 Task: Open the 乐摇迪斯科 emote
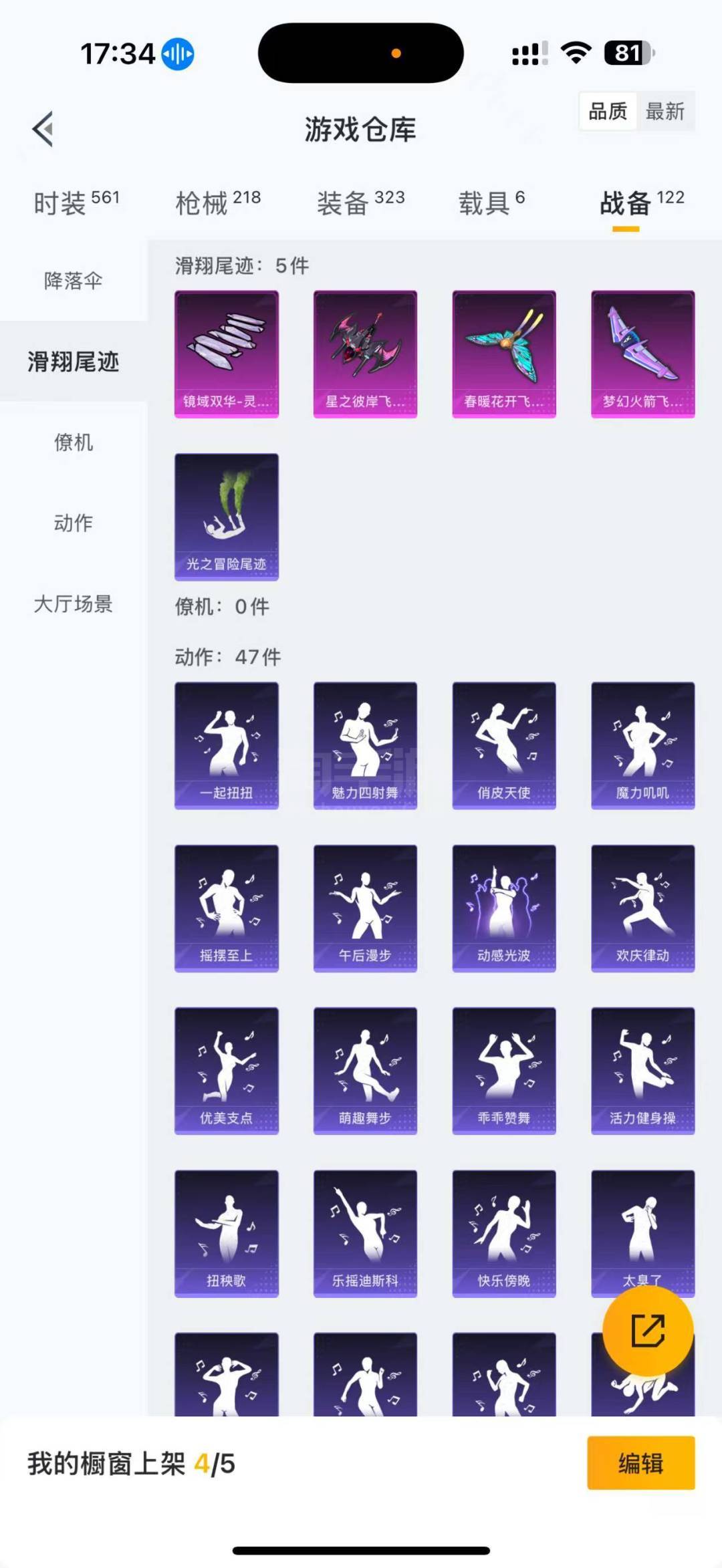click(x=365, y=1234)
